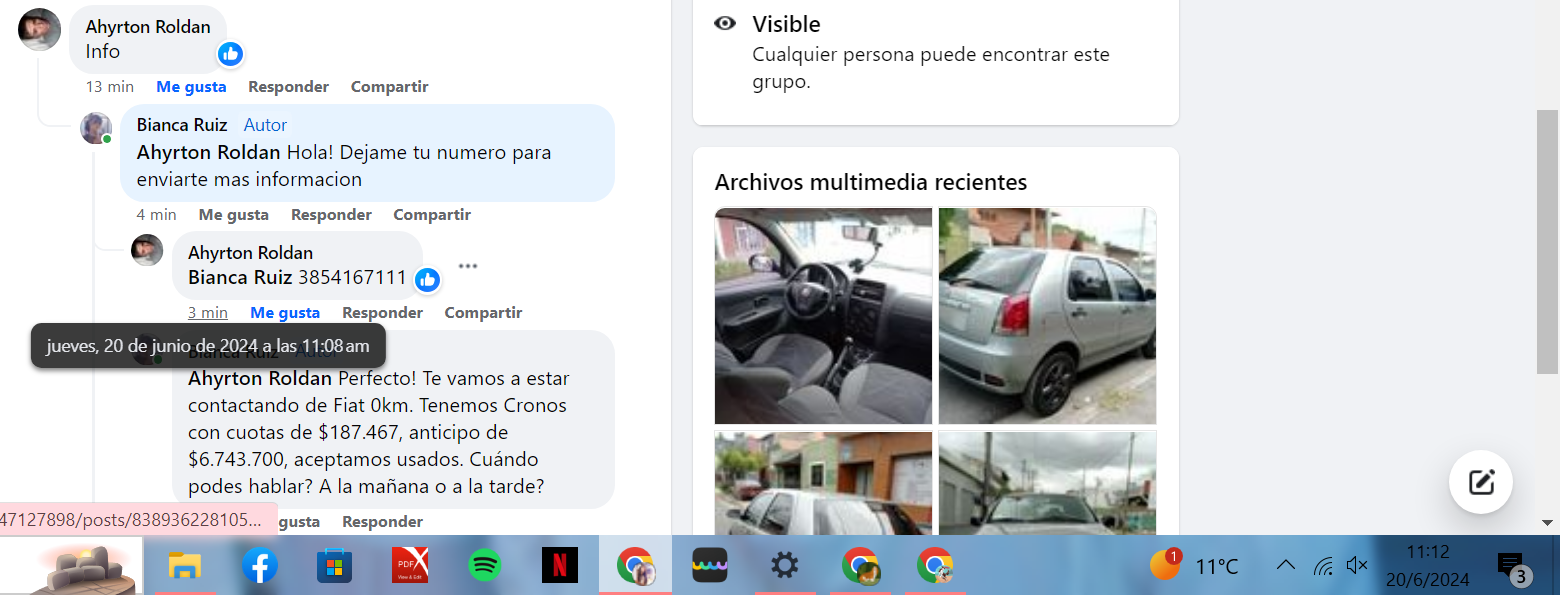Like Ahyrton Roldan's "Info" comment
Image resolution: width=1560 pixels, height=595 pixels.
point(191,87)
